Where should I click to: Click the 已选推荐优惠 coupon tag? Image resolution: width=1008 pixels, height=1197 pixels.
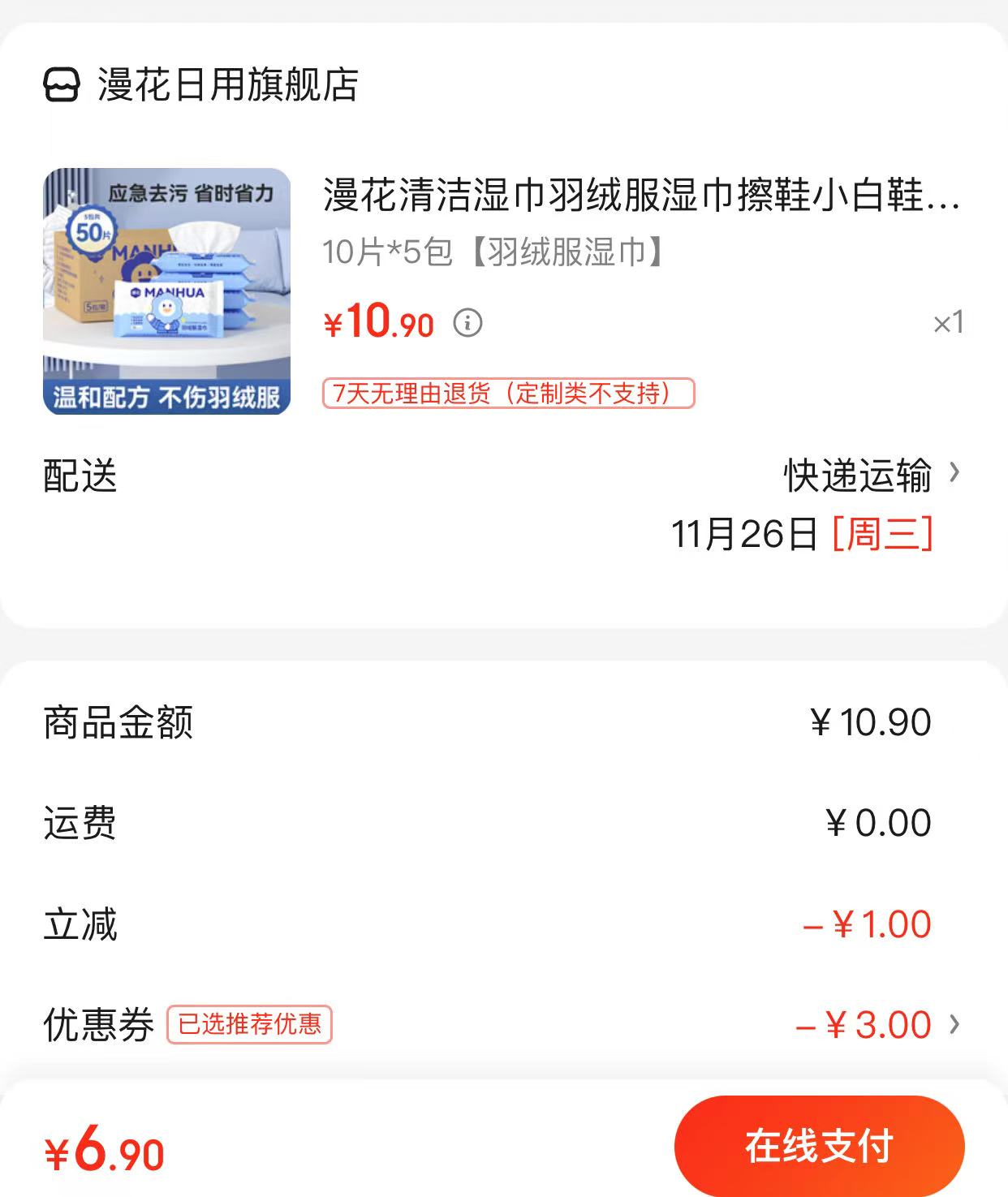pos(248,1024)
